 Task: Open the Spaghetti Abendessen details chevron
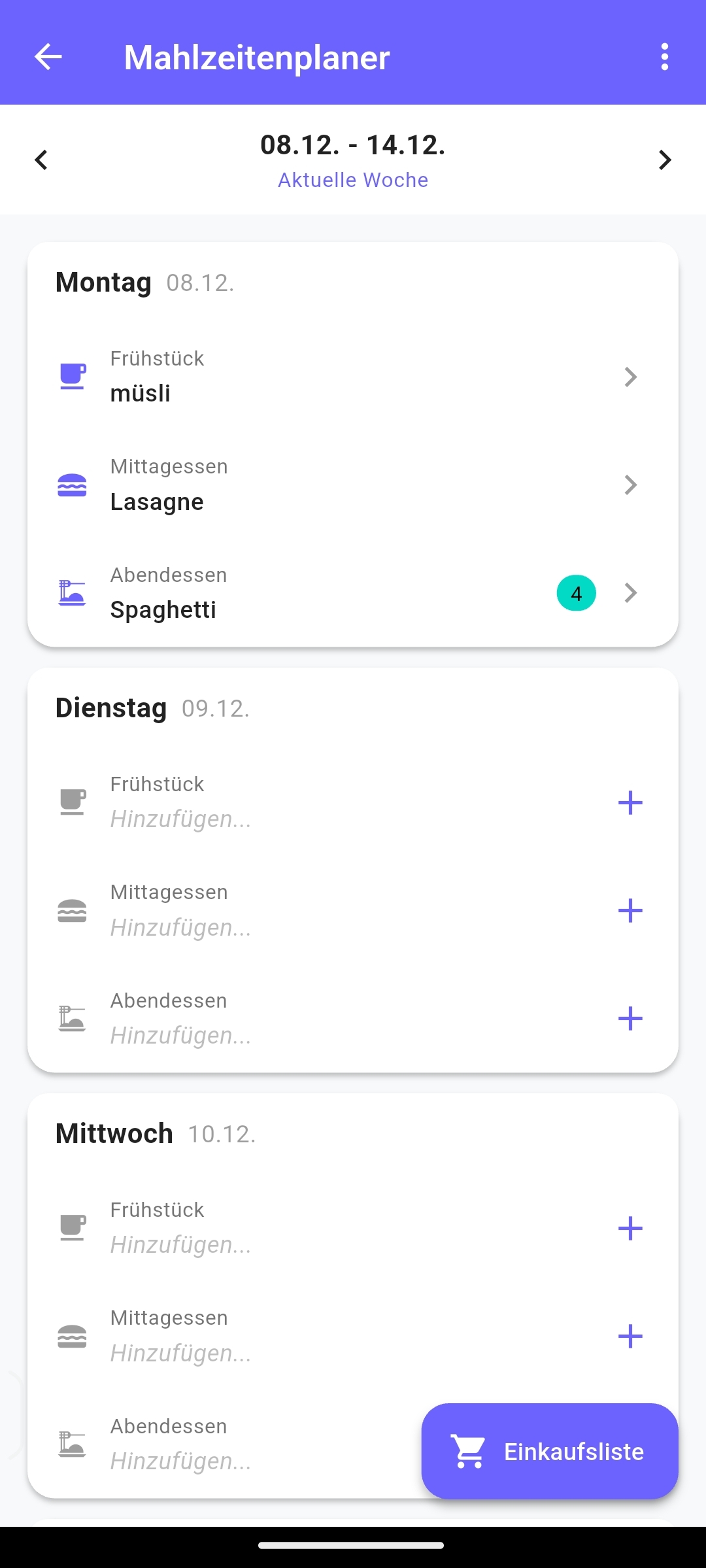(x=630, y=592)
